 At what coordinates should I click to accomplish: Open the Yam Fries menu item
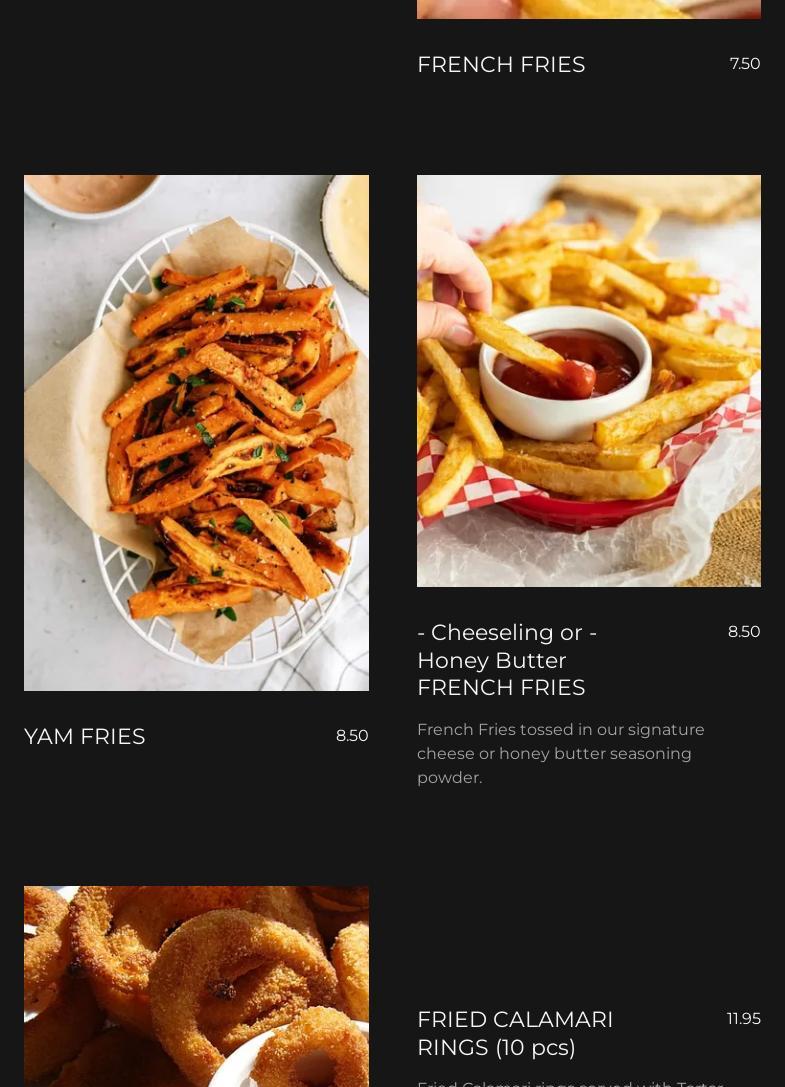tap(85, 737)
